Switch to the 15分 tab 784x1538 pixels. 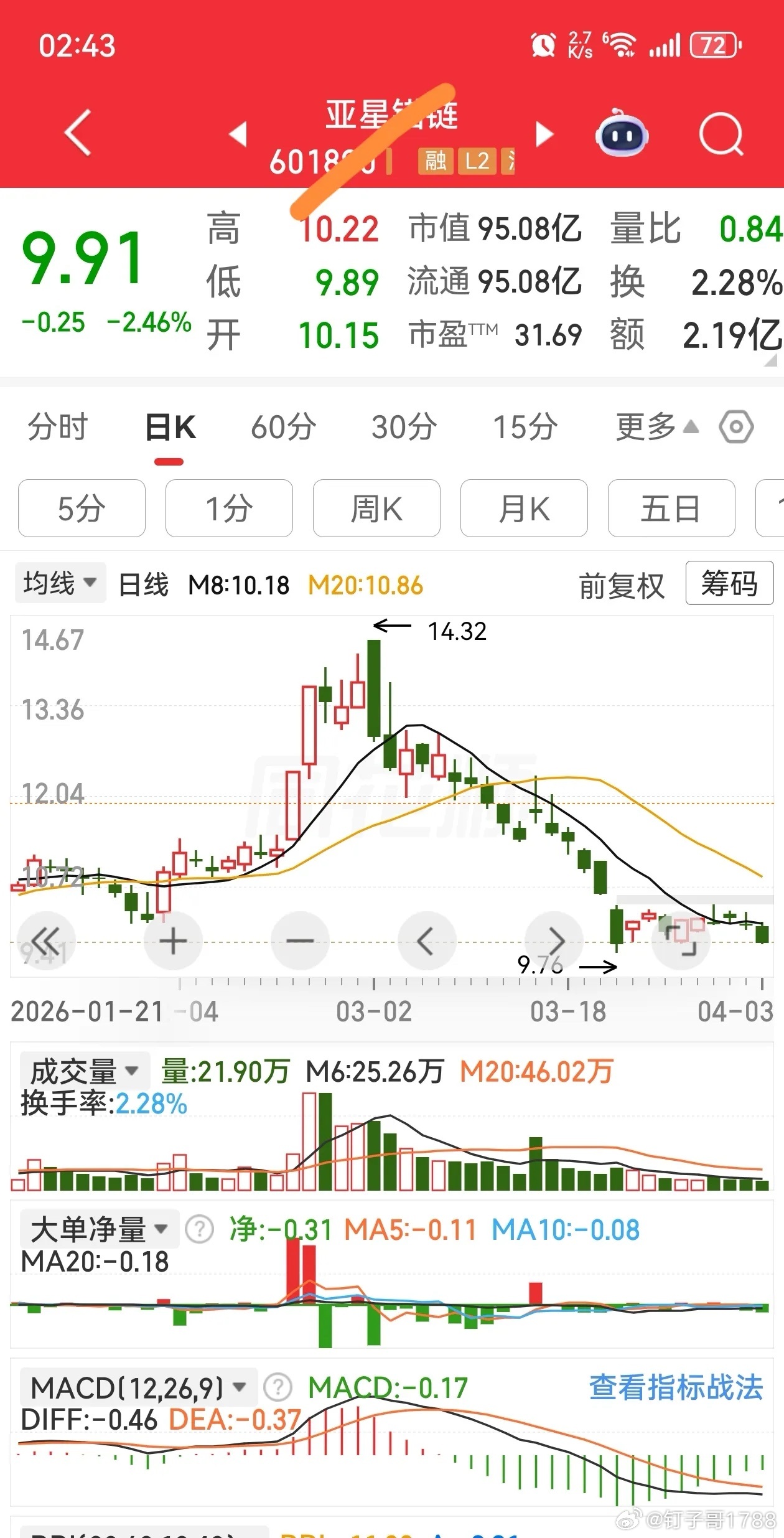pyautogui.click(x=525, y=428)
